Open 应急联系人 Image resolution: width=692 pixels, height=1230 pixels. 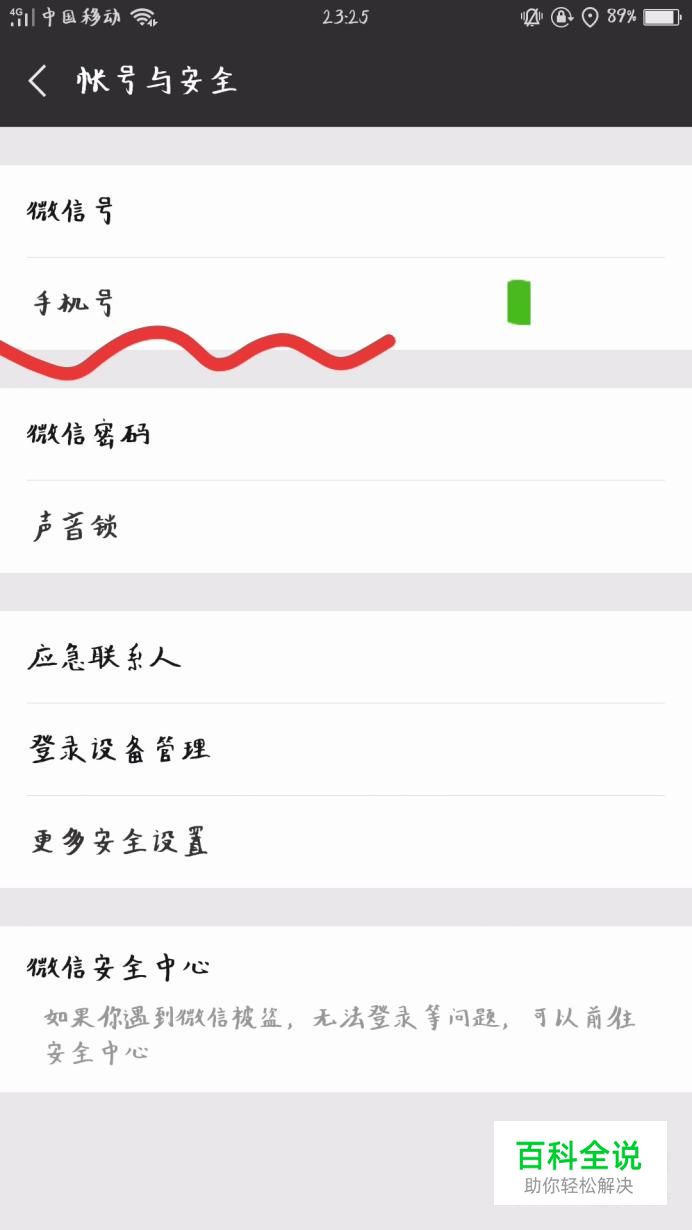point(346,657)
